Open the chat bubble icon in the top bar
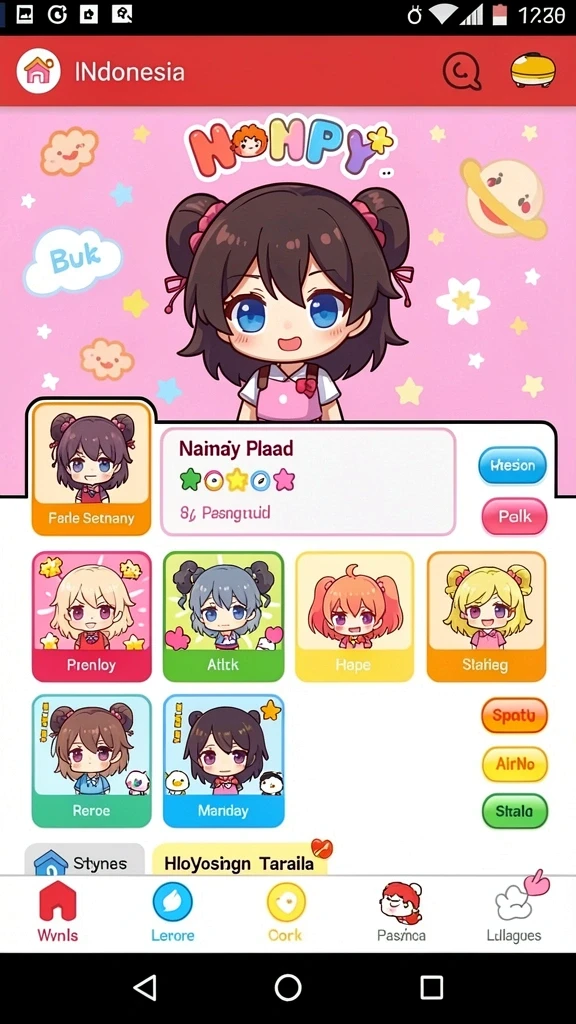 point(462,71)
